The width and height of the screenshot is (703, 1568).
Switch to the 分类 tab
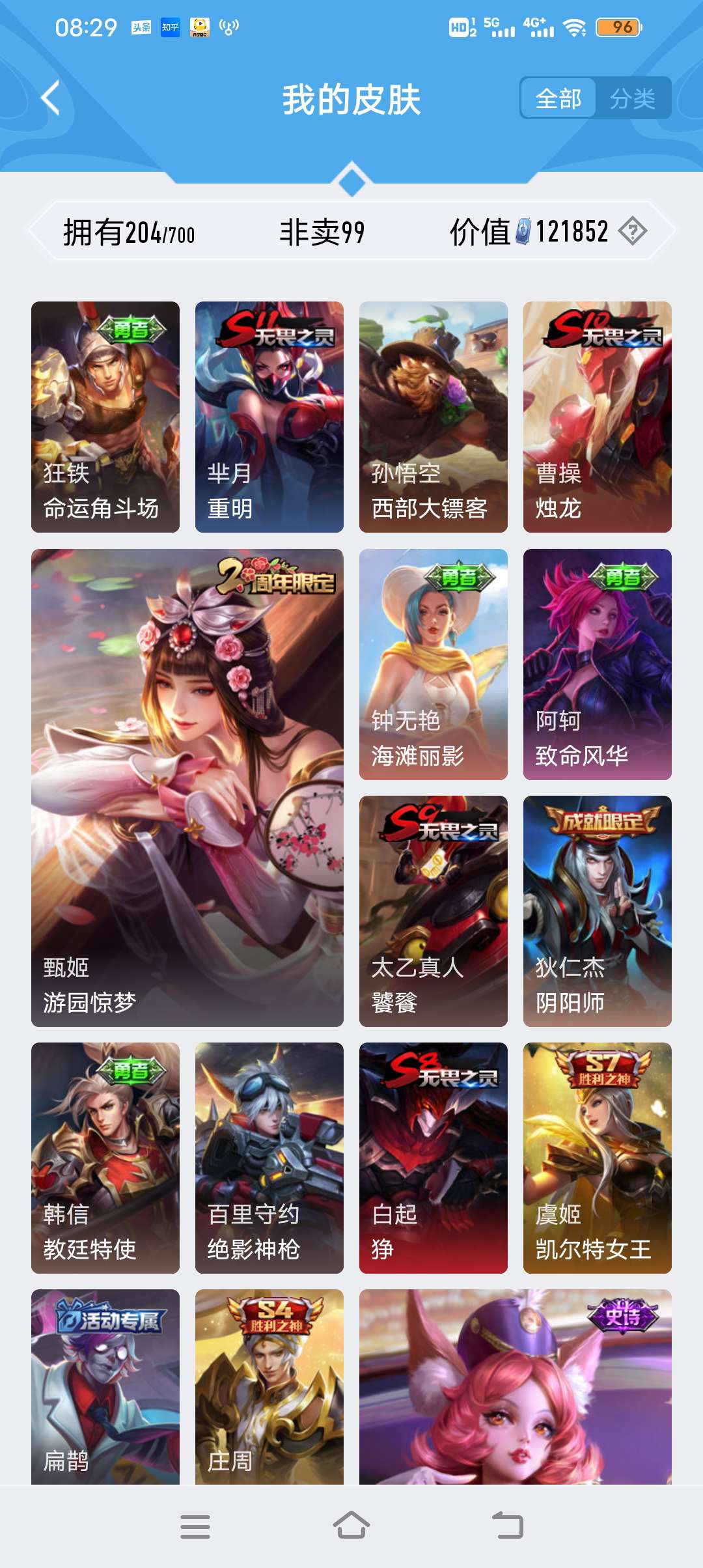(x=632, y=98)
